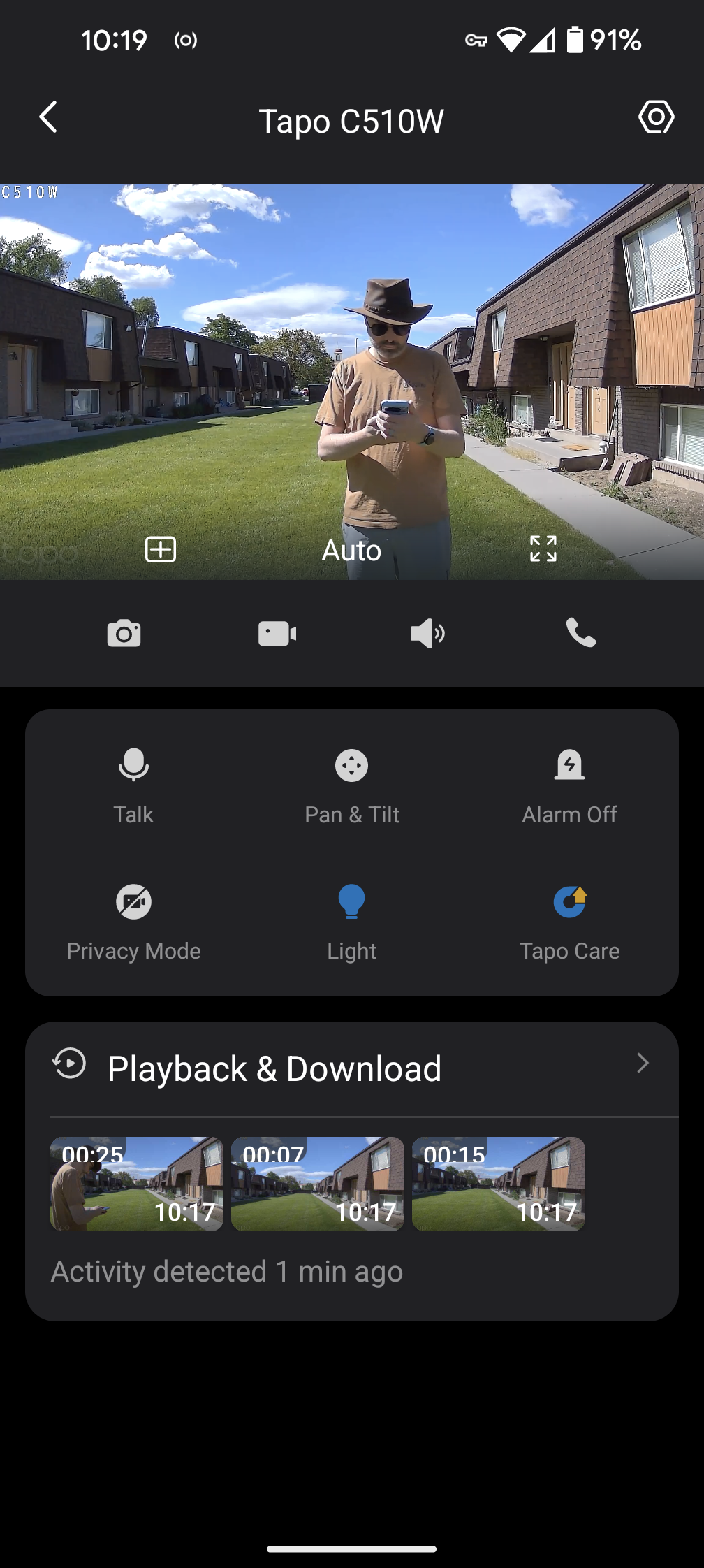This screenshot has height=1568, width=704.
Task: Start a voice call via phone icon
Action: (580, 633)
